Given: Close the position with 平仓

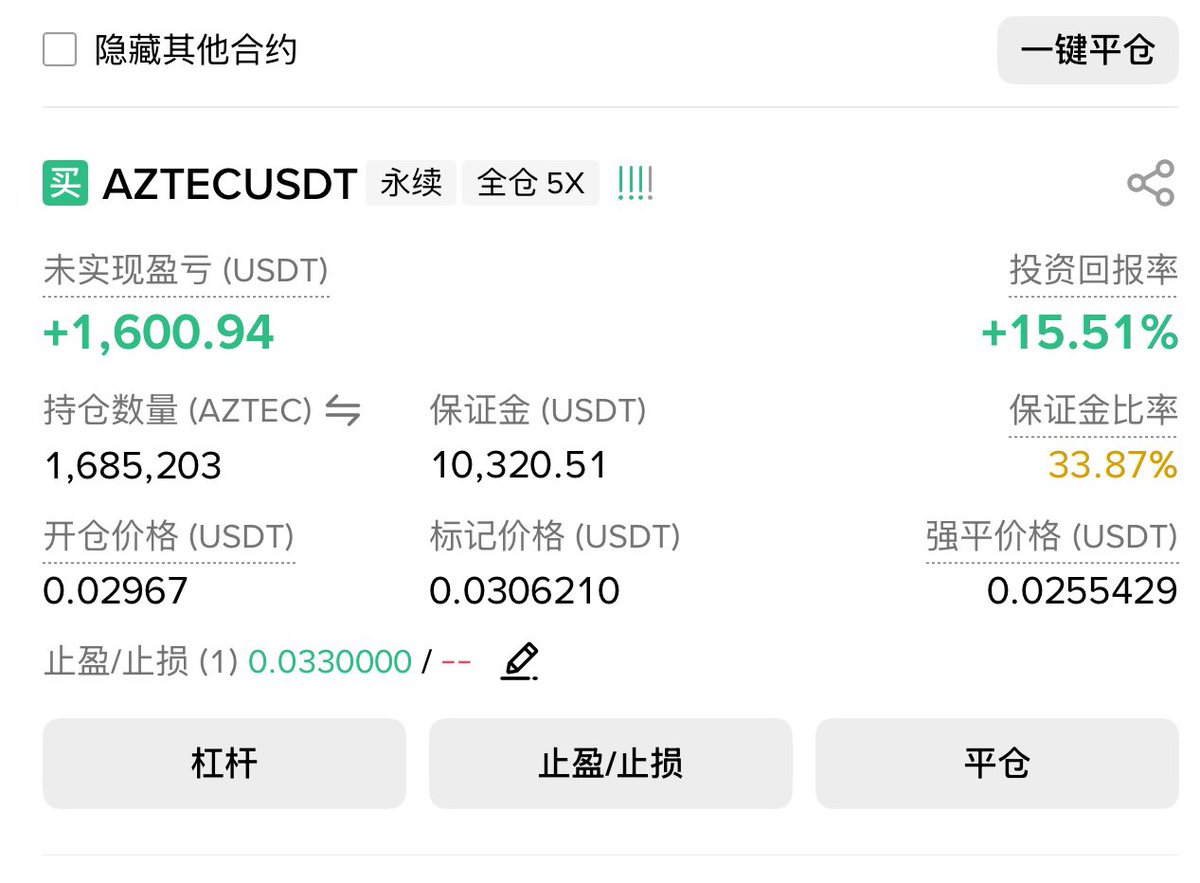Looking at the screenshot, I should pyautogui.click(x=997, y=763).
